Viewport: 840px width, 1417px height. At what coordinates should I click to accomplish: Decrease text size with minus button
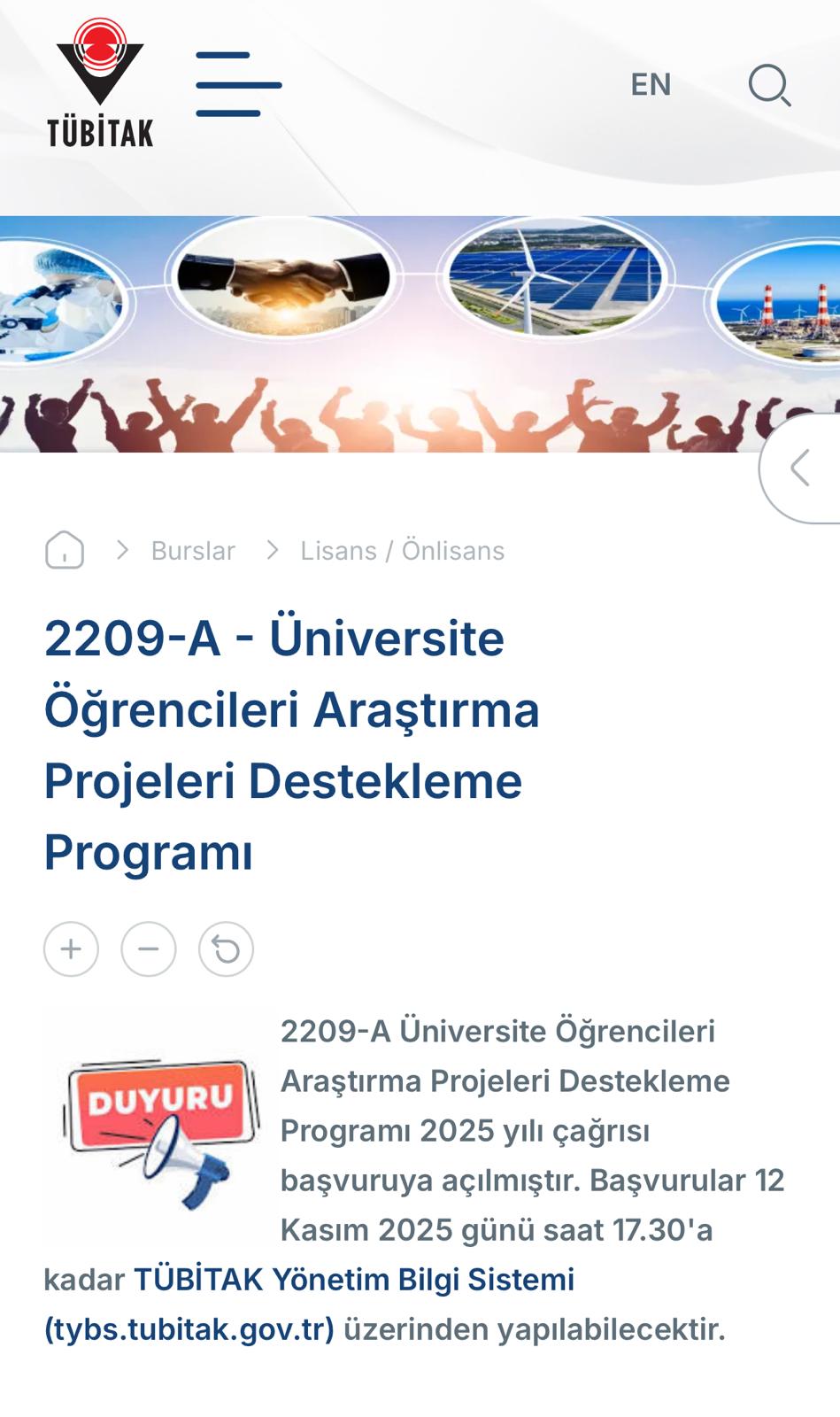point(149,949)
